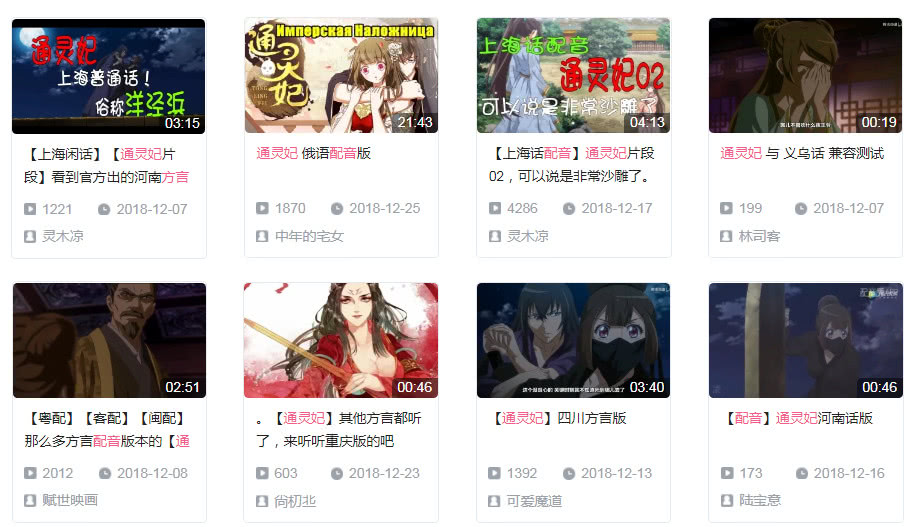The height and width of the screenshot is (527, 912).
Task: Play the 上海话配音 通灵妃片段02 video
Action: pos(573,76)
